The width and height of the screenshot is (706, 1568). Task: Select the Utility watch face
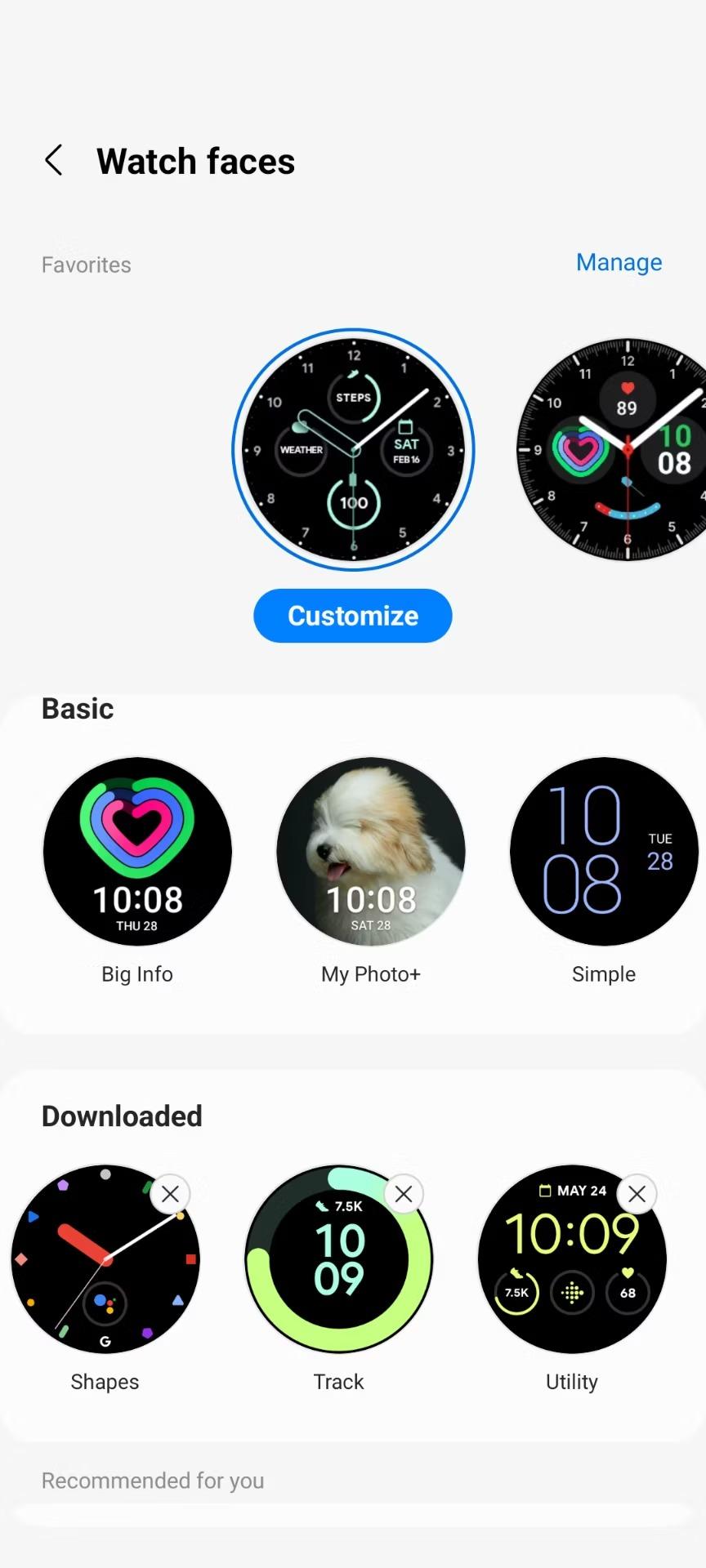pos(572,1259)
